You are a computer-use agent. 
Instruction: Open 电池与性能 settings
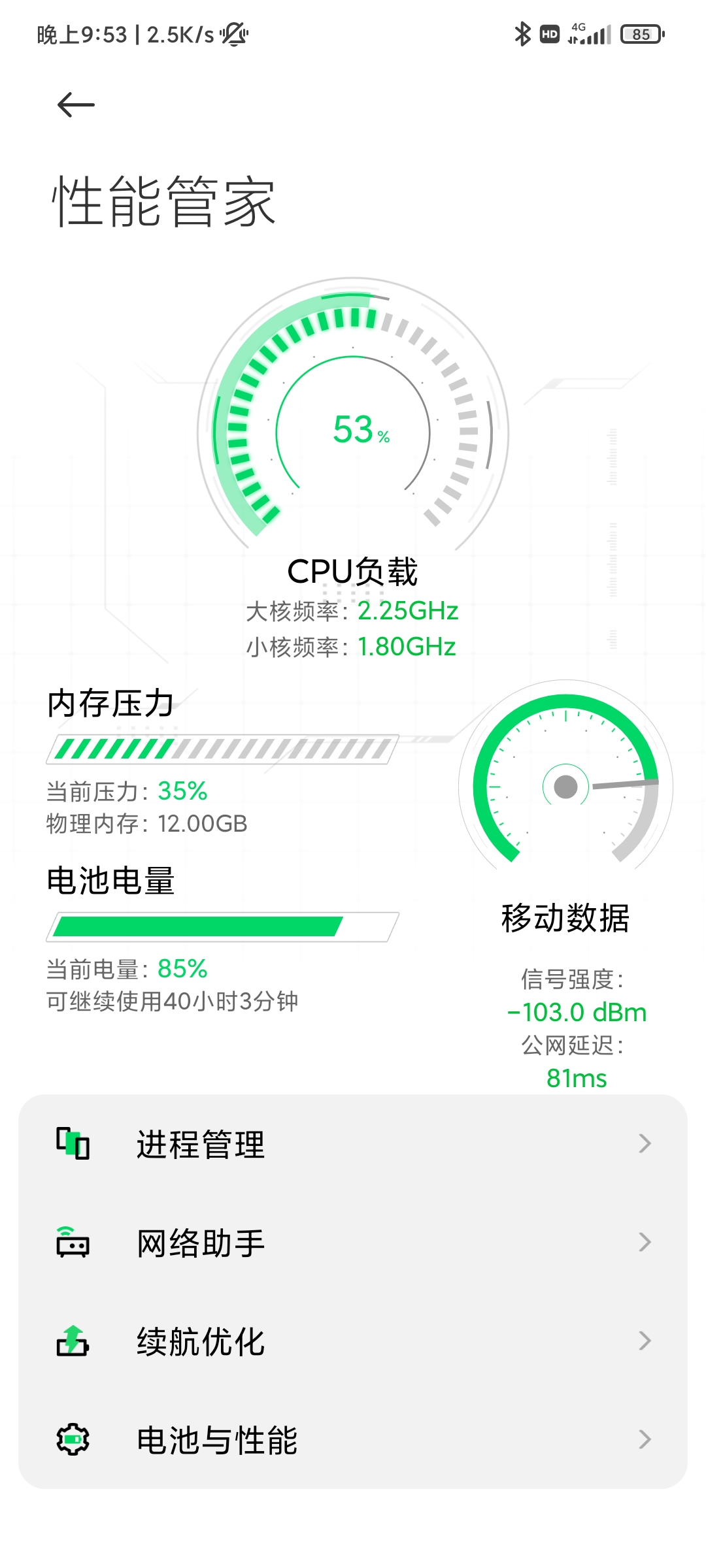[353, 1440]
